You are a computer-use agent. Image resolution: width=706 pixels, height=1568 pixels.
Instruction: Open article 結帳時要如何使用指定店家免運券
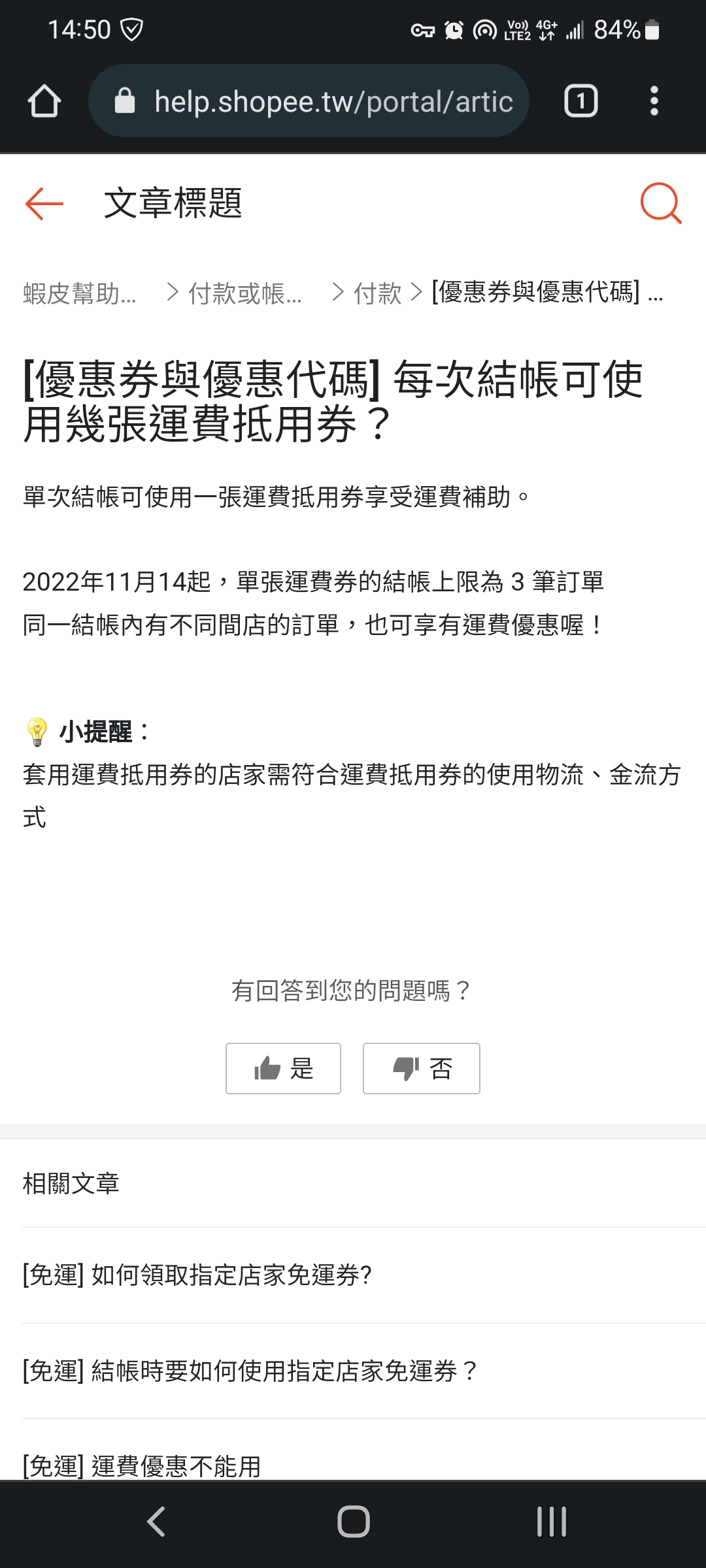click(x=250, y=1371)
